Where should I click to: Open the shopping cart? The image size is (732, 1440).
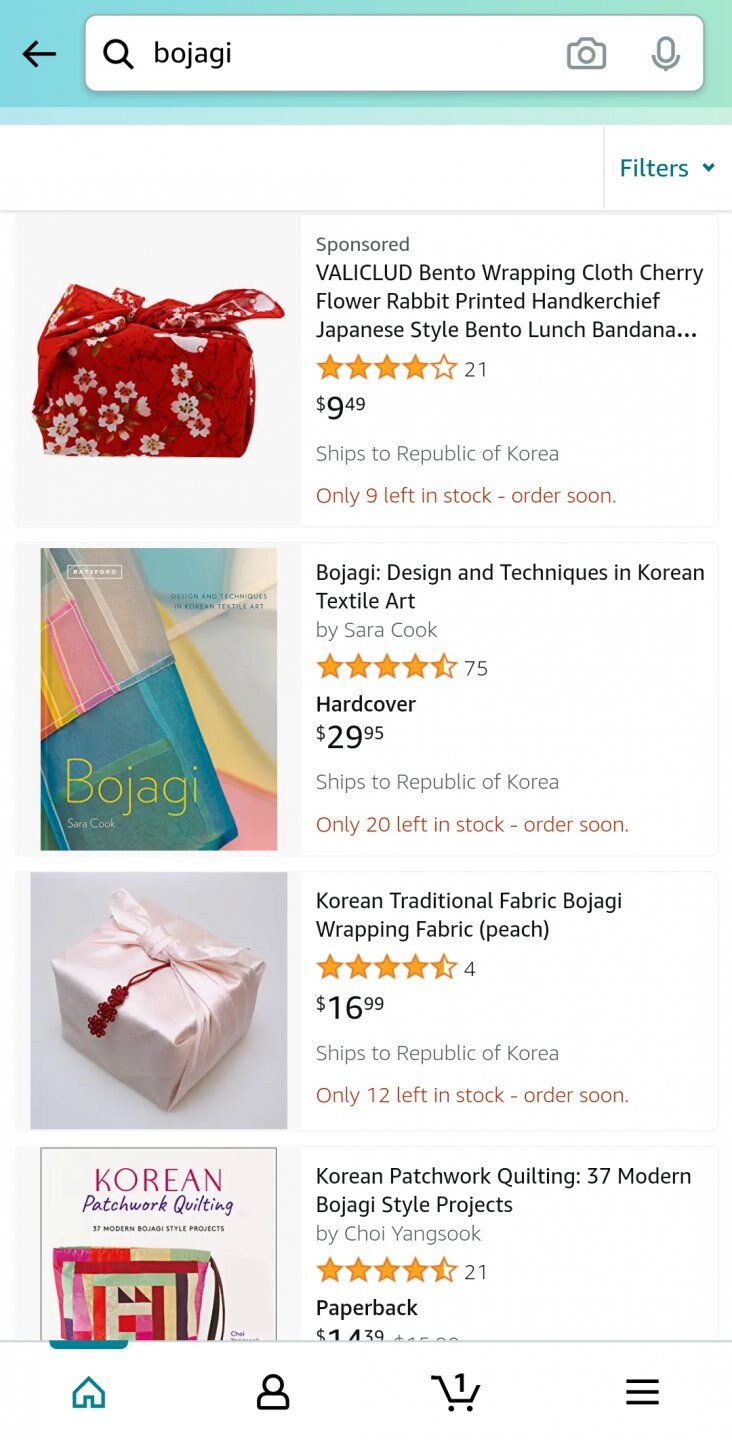click(x=456, y=1392)
